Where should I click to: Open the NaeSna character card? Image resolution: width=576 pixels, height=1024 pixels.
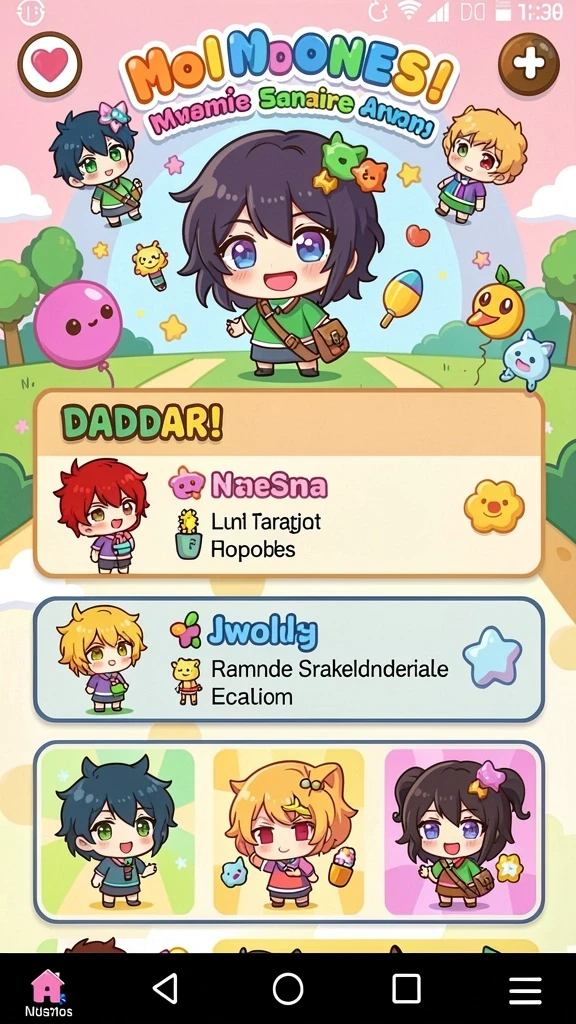coord(289,517)
